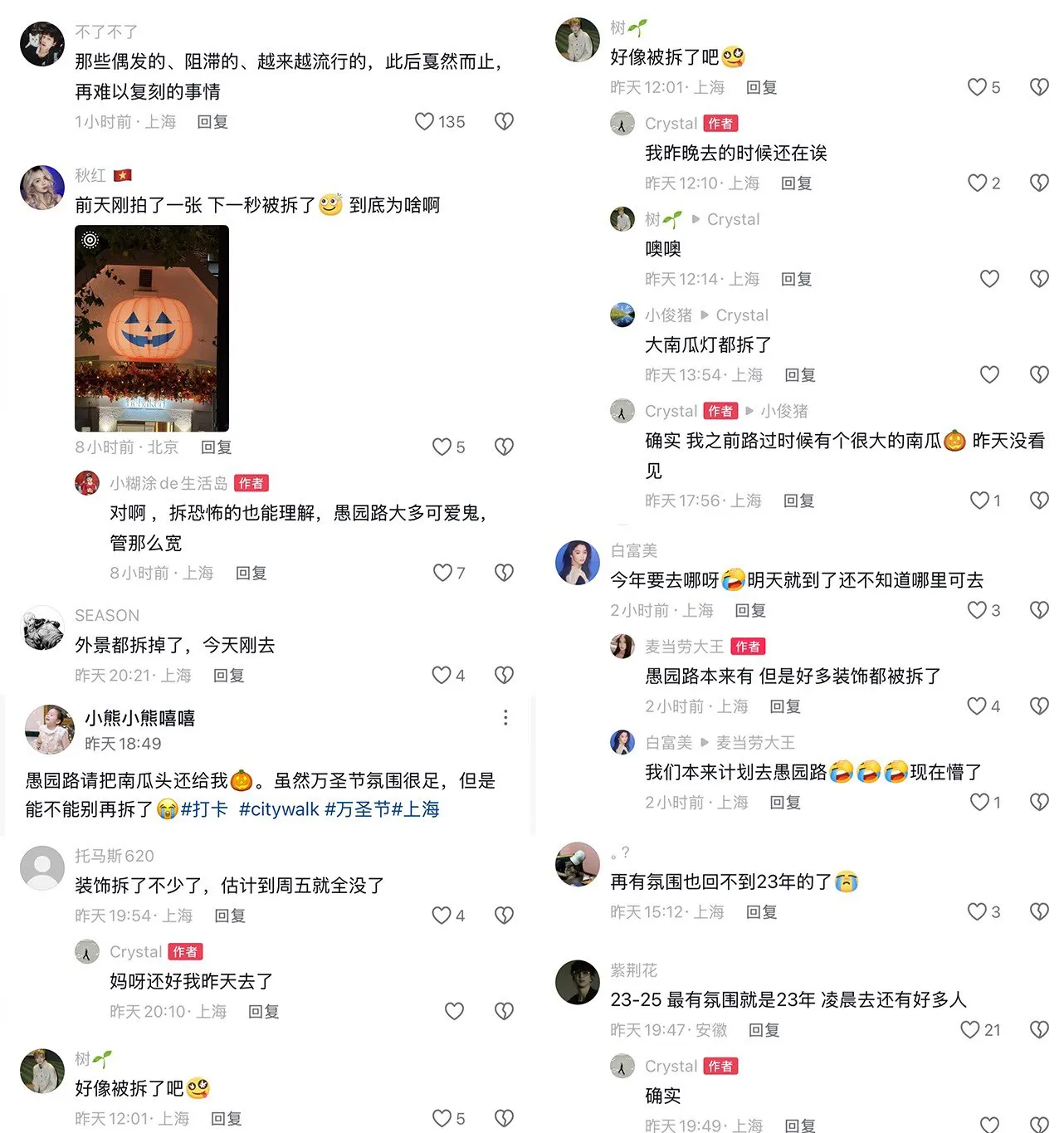Tap 回复 under 秋红's comment
The image size is (1064, 1133).
[215, 447]
